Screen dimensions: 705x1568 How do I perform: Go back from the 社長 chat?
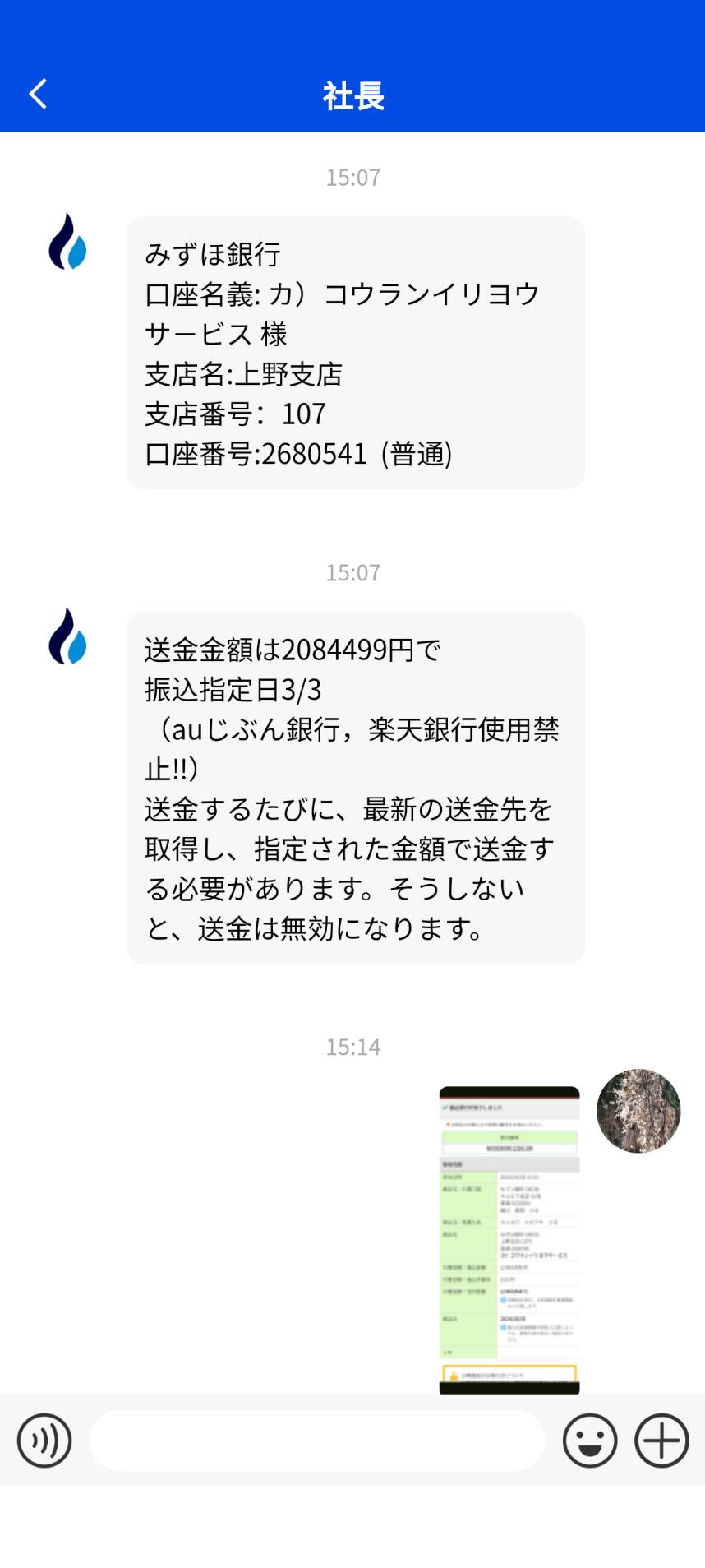[38, 94]
